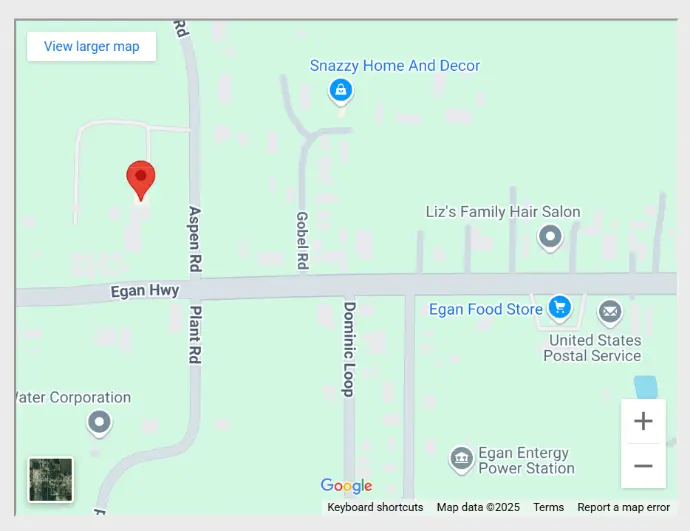690x531 pixels.
Task: Switch to satellite imagery view
Action: tap(51, 480)
